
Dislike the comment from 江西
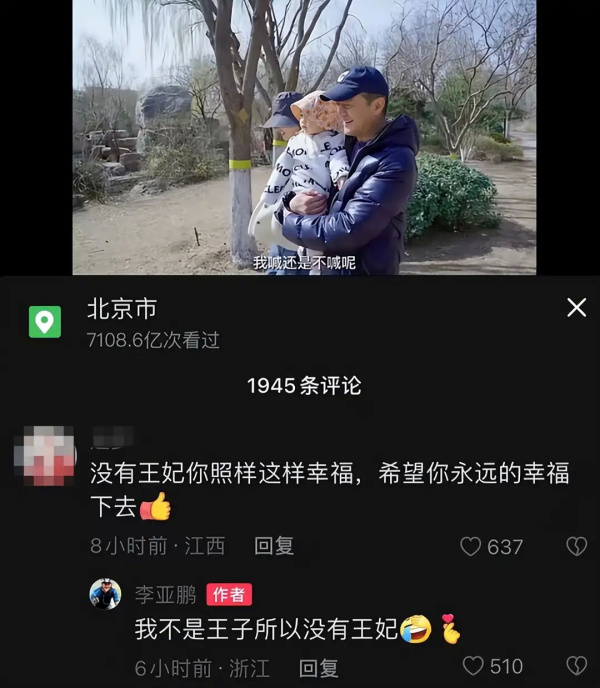[576, 547]
